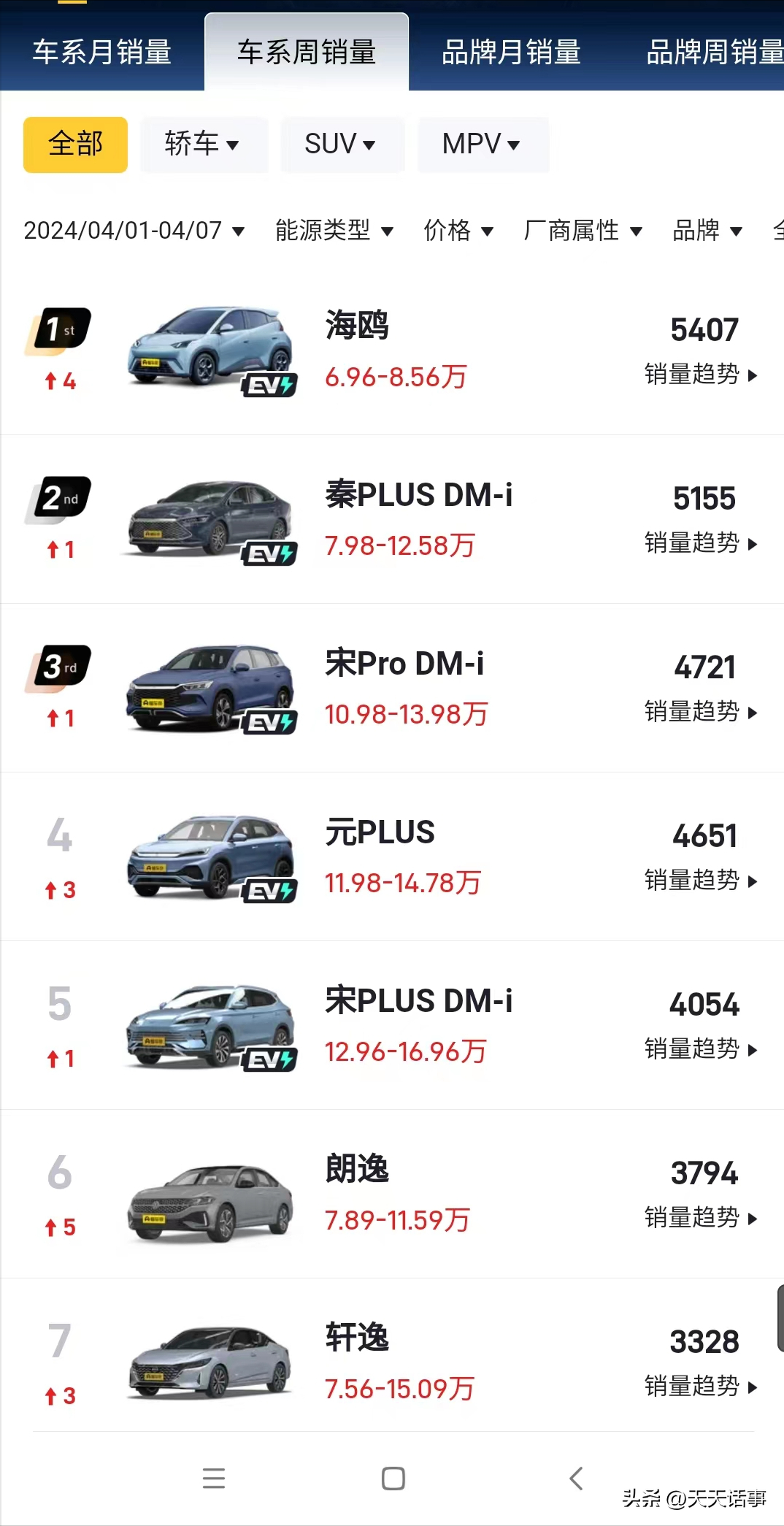Switch to the 品牌月销量 tab

[x=511, y=53]
